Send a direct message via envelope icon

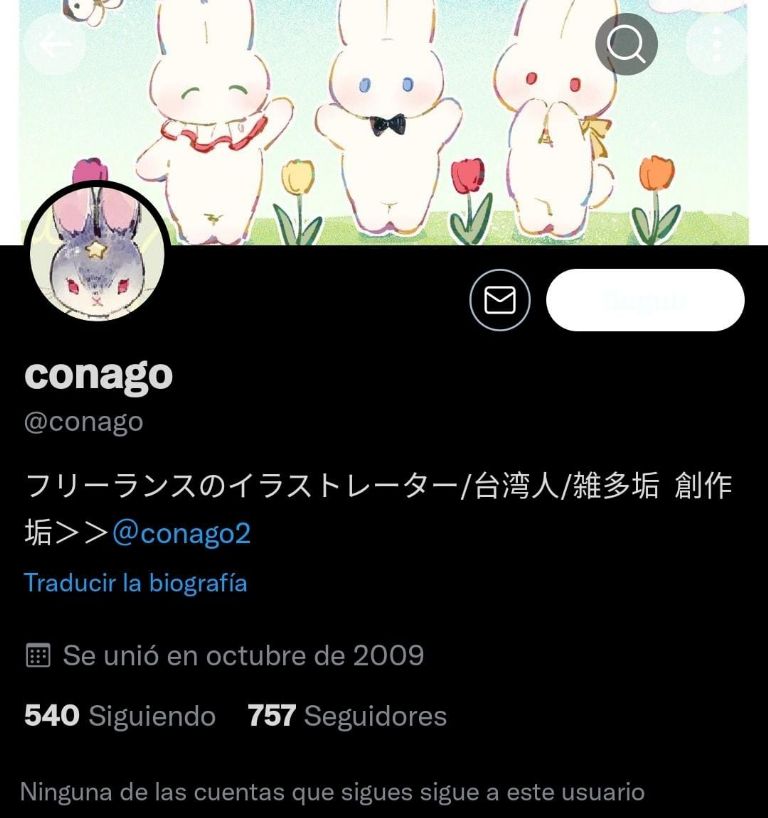click(500, 300)
